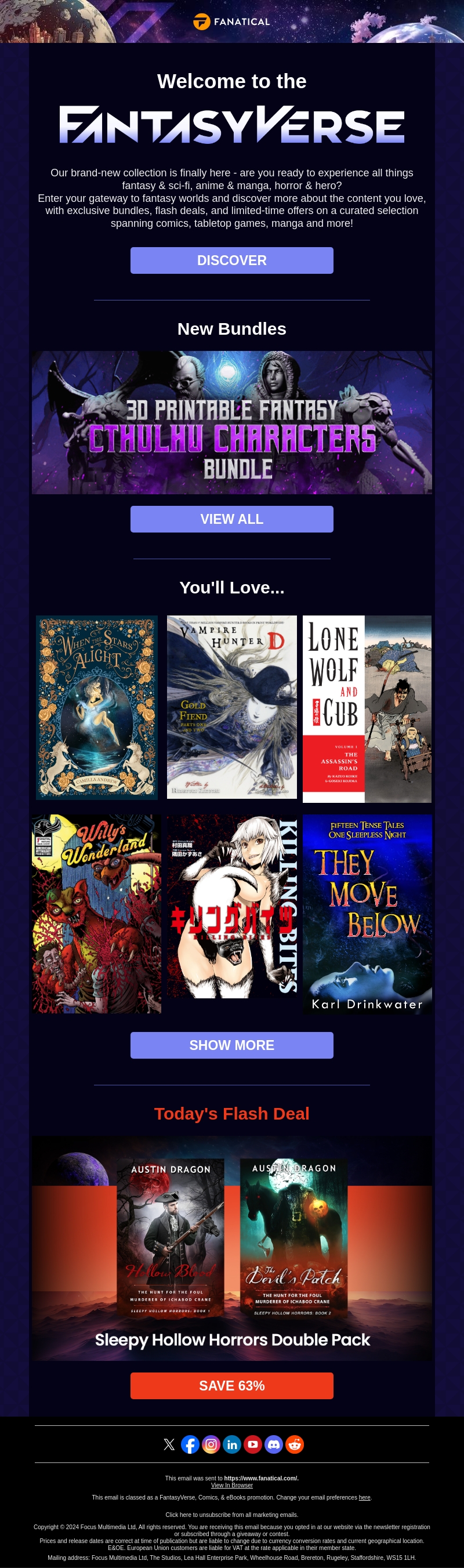View the Killing Bites manga
This screenshot has width=464, height=1568.
pyautogui.click(x=231, y=906)
